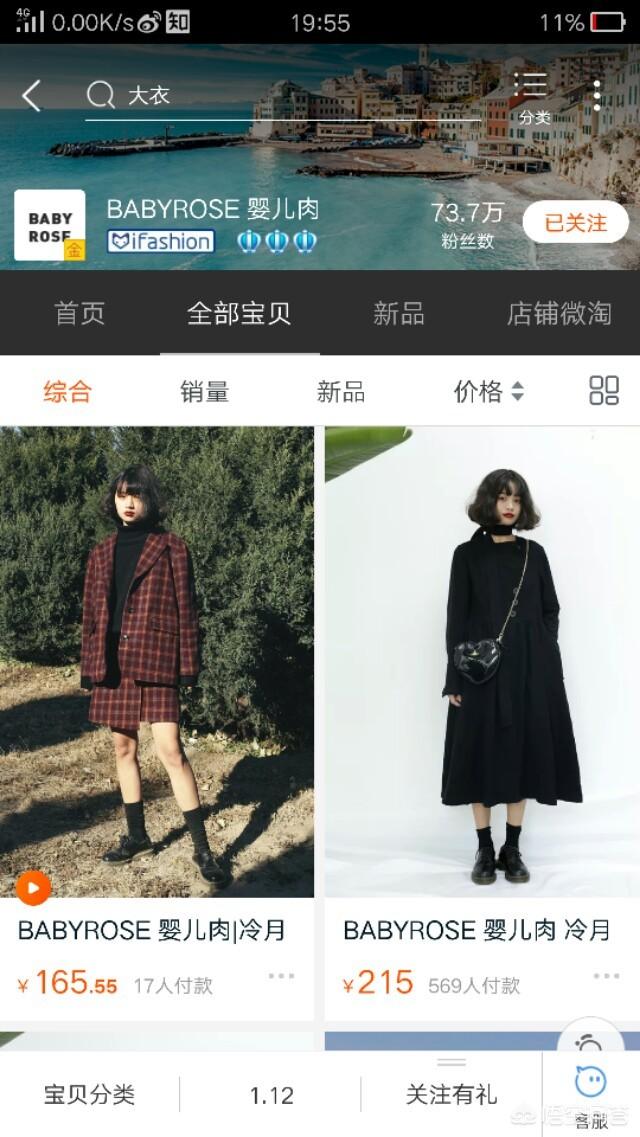Open the store's 新品 top tab
The width and height of the screenshot is (640, 1137).
(399, 313)
